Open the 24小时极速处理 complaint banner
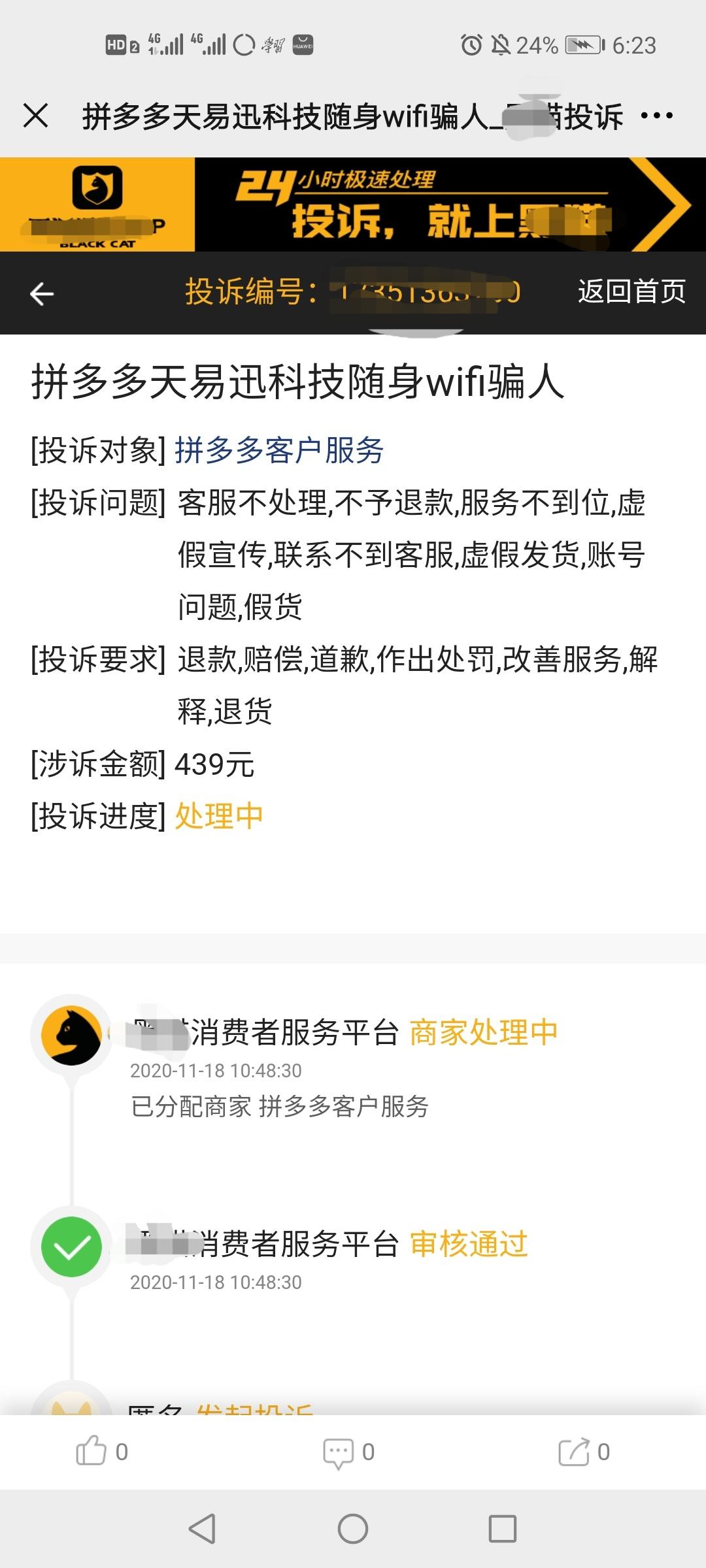The image size is (706, 1568). coord(353,204)
